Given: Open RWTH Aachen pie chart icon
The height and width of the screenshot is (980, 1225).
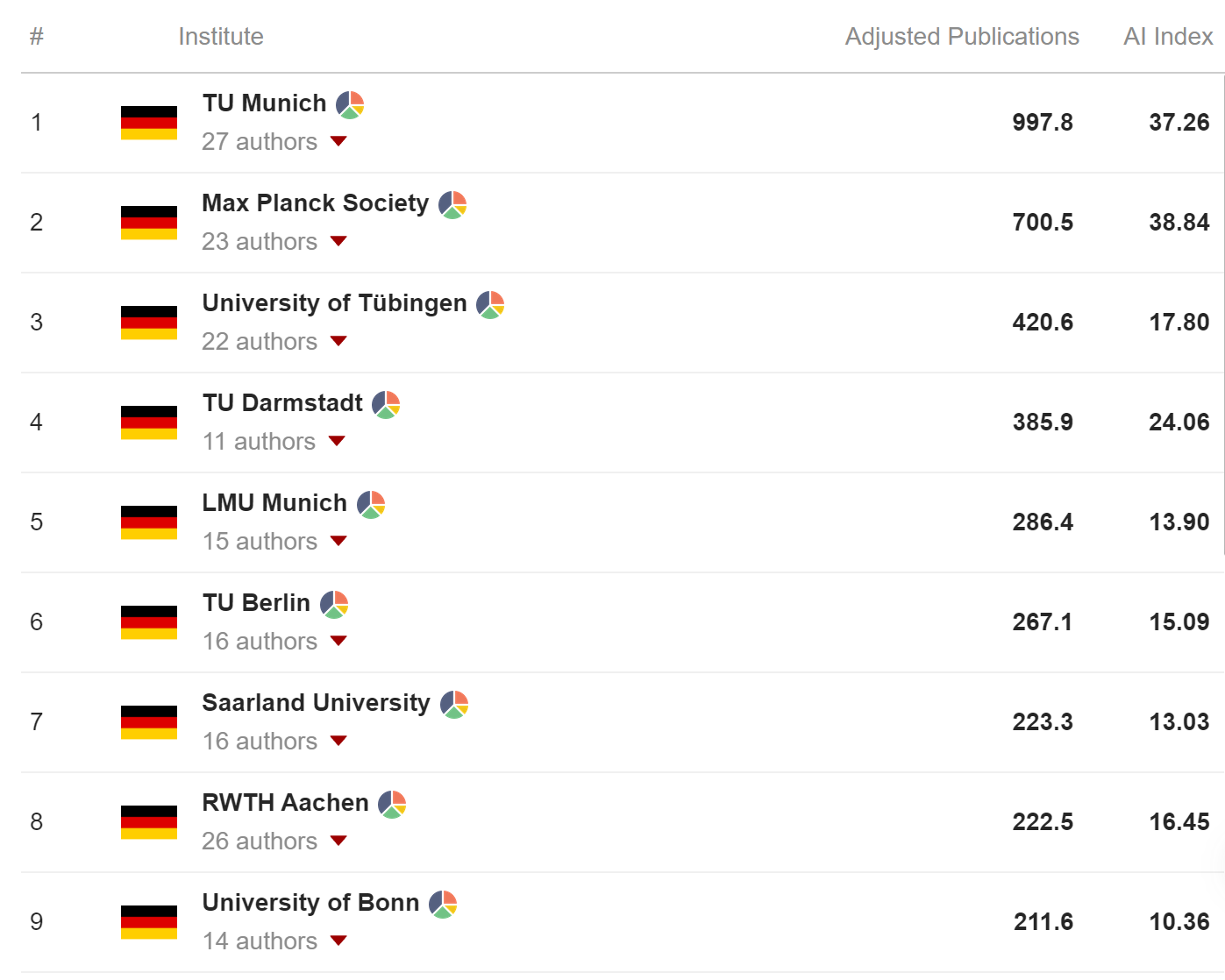Looking at the screenshot, I should pyautogui.click(x=392, y=804).
